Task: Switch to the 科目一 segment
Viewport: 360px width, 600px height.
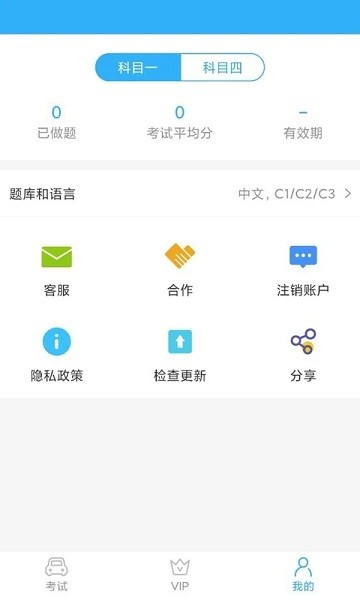Action: pos(138,67)
